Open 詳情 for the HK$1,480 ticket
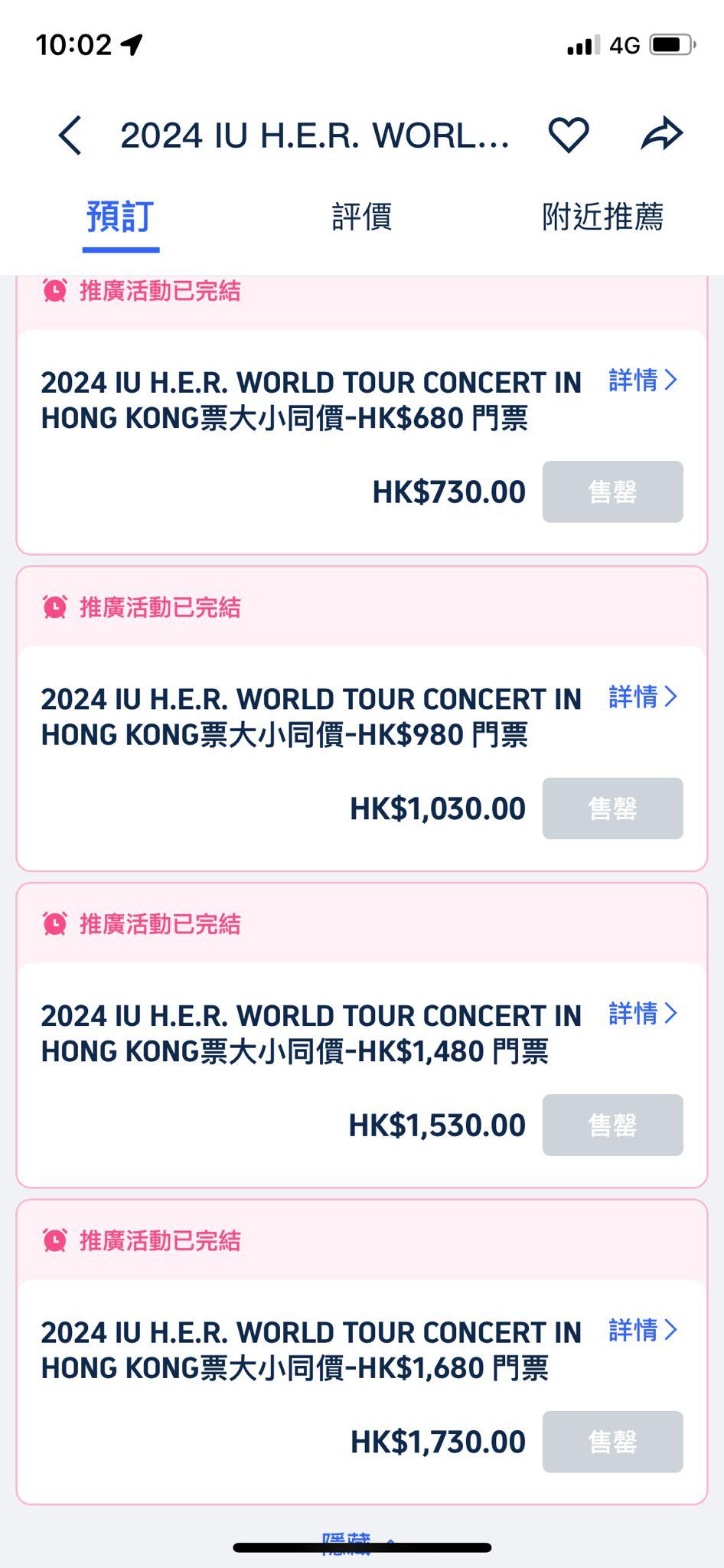Screen dimensions: 724x1568 (x=643, y=1014)
